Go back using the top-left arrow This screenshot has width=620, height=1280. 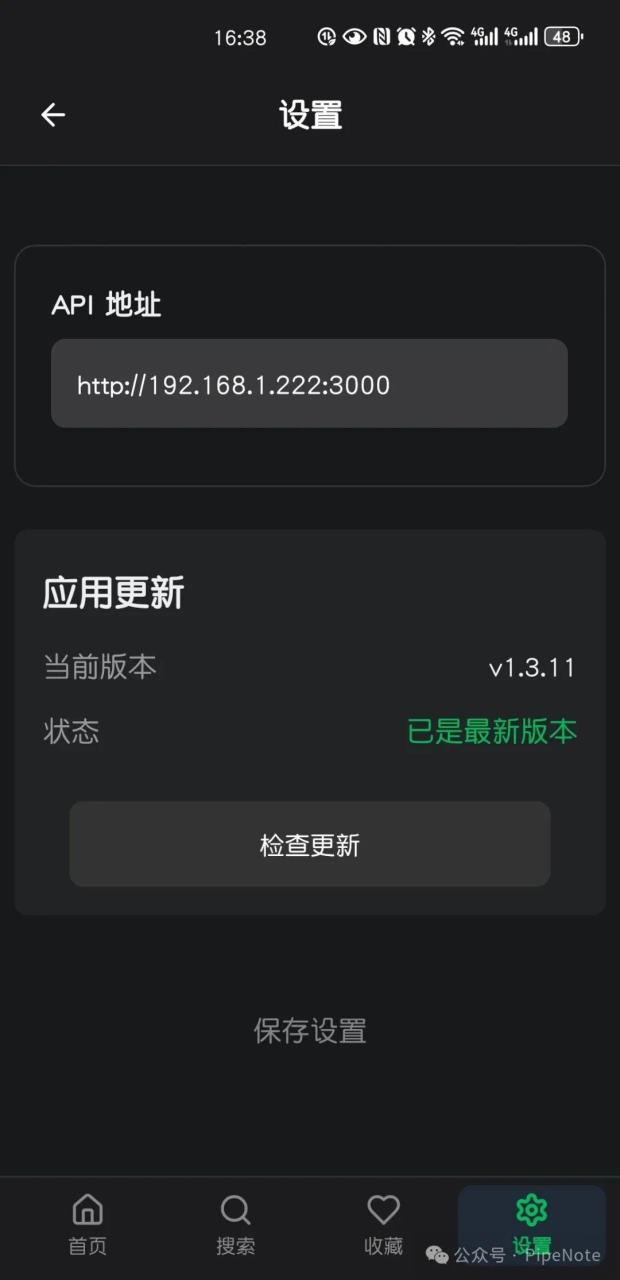click(53, 115)
